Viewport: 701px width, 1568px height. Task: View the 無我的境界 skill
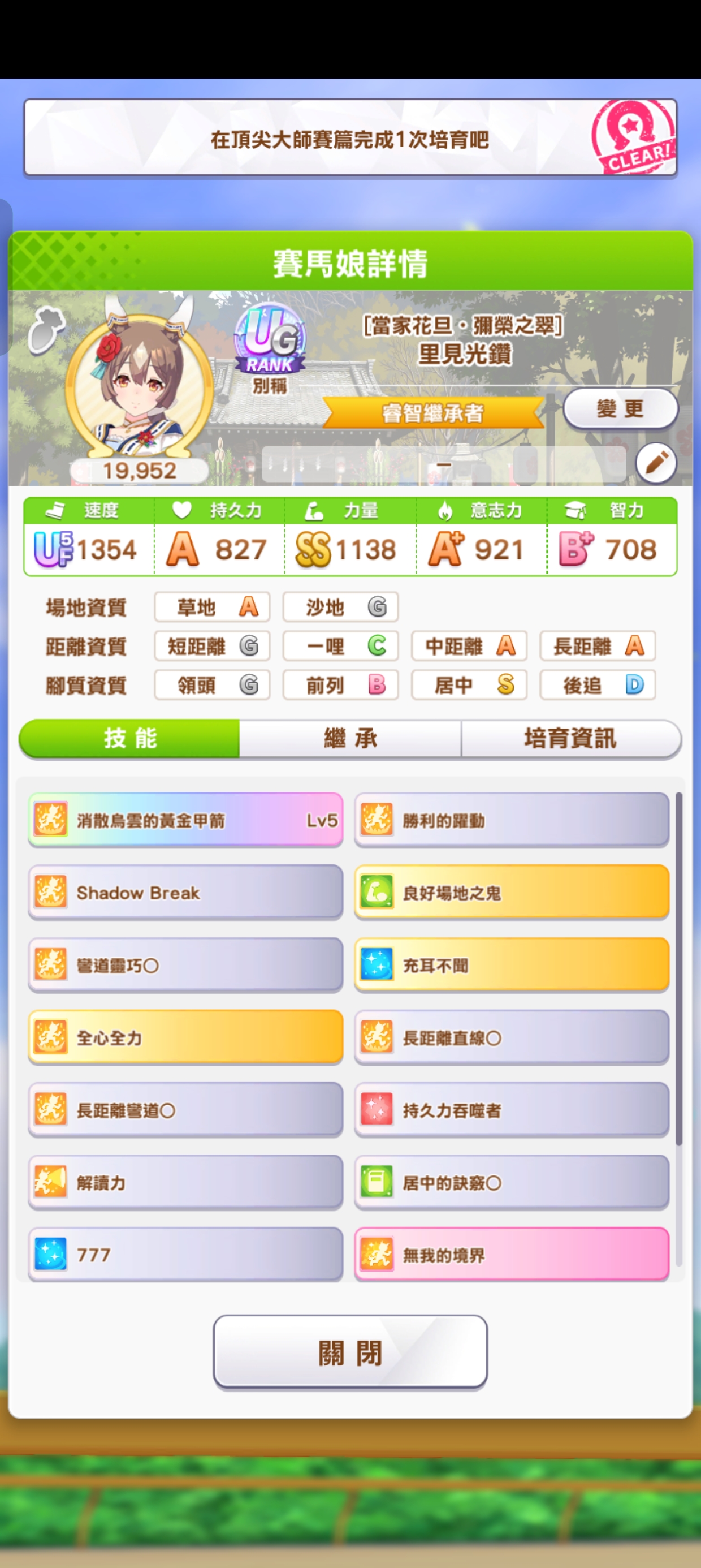coord(511,1255)
